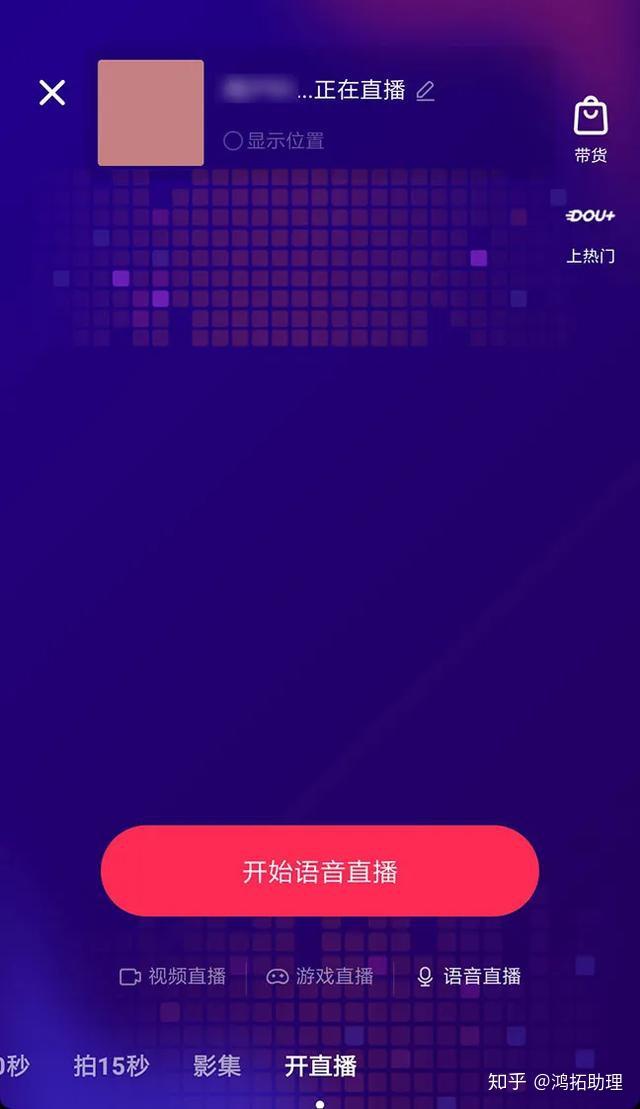Tap 开始语音直播 to start voice live
The width and height of the screenshot is (640, 1109).
pos(320,871)
